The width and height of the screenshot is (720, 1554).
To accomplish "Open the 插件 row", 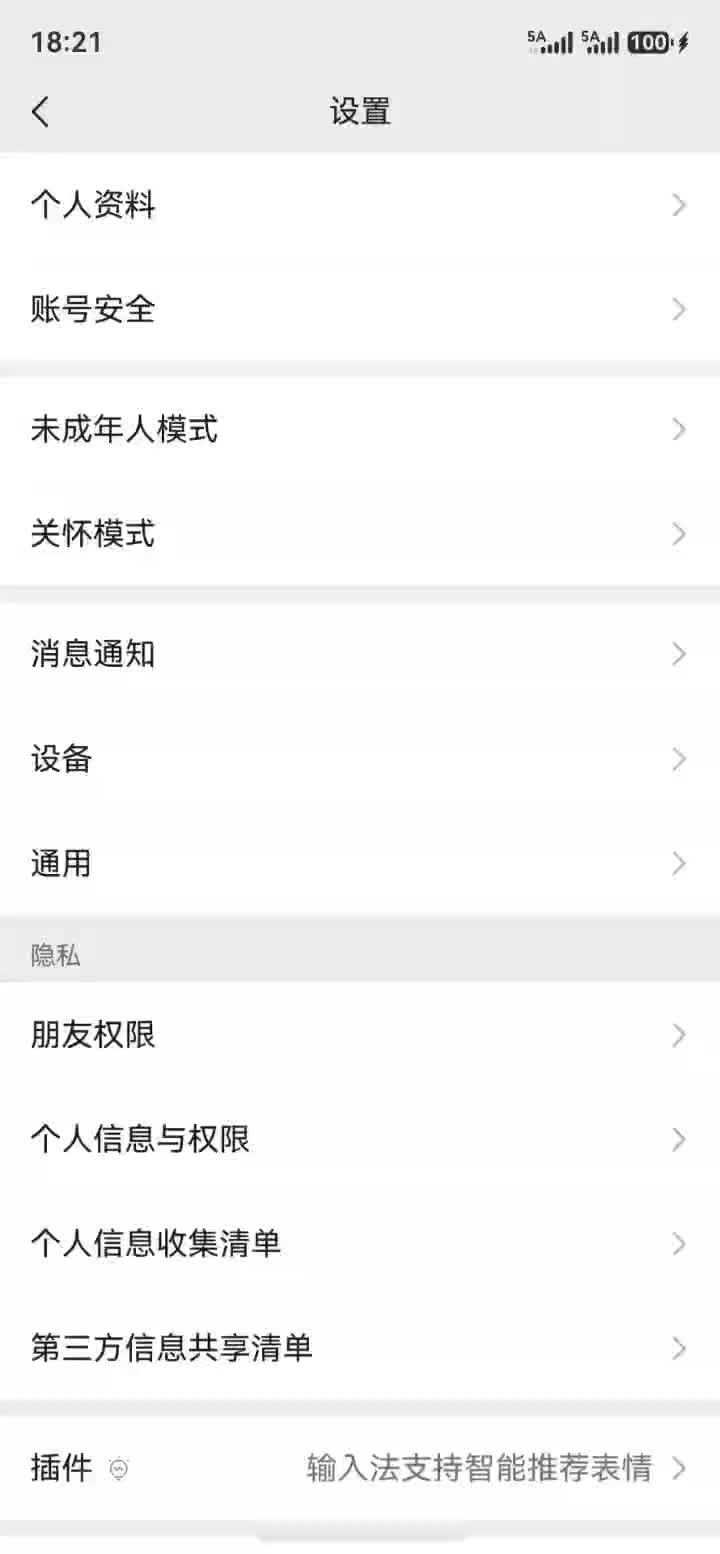I will click(360, 1468).
